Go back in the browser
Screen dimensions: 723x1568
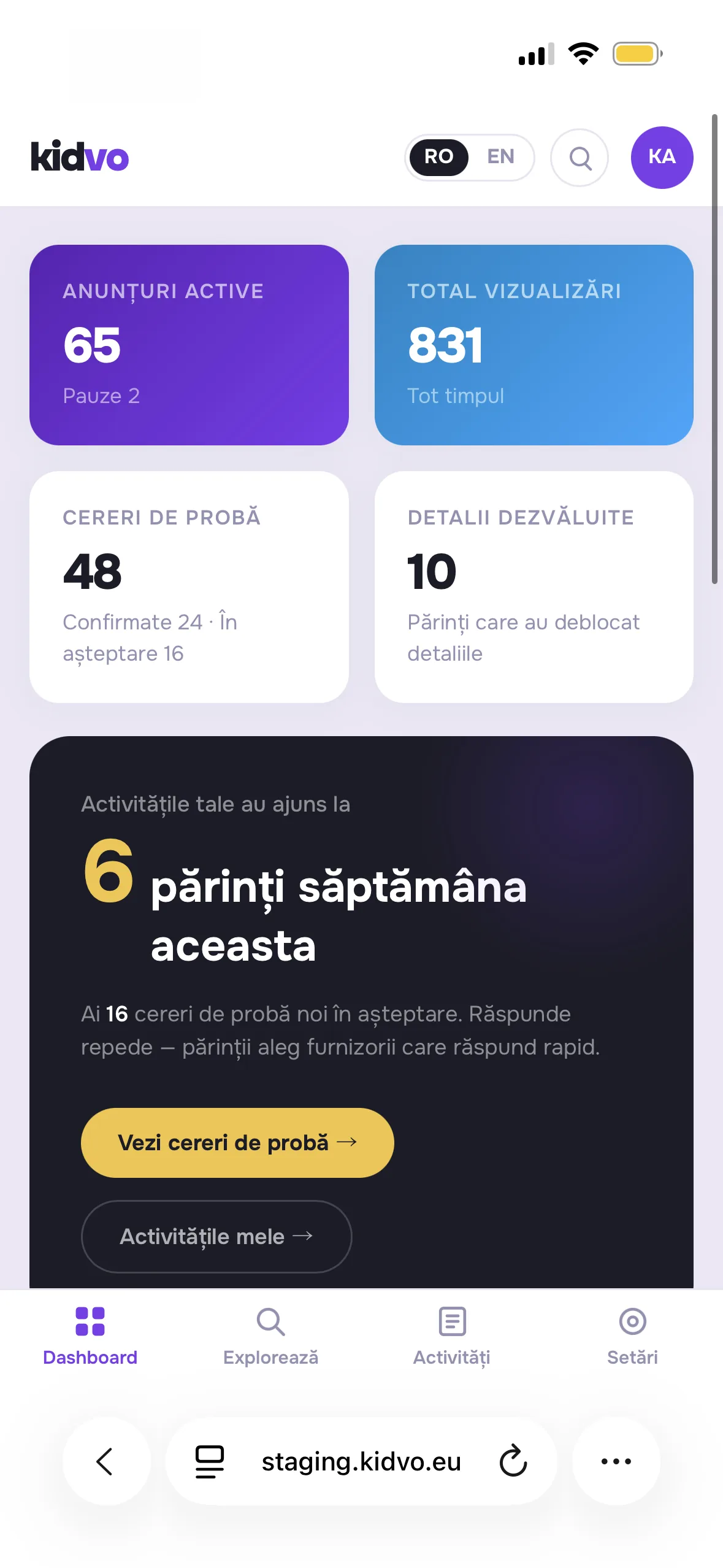click(106, 1461)
